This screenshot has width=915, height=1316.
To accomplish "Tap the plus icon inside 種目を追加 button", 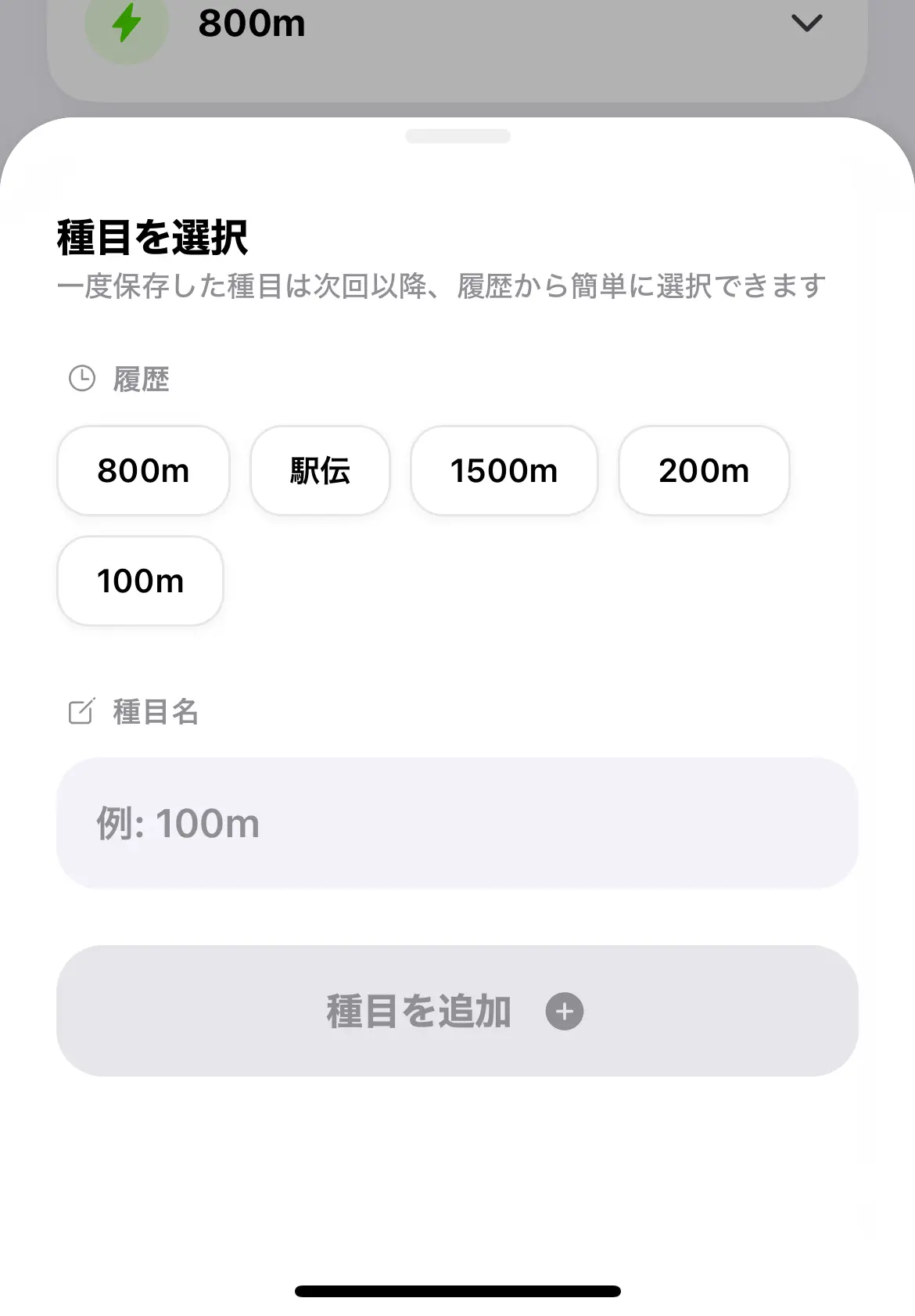I will 565,1010.
